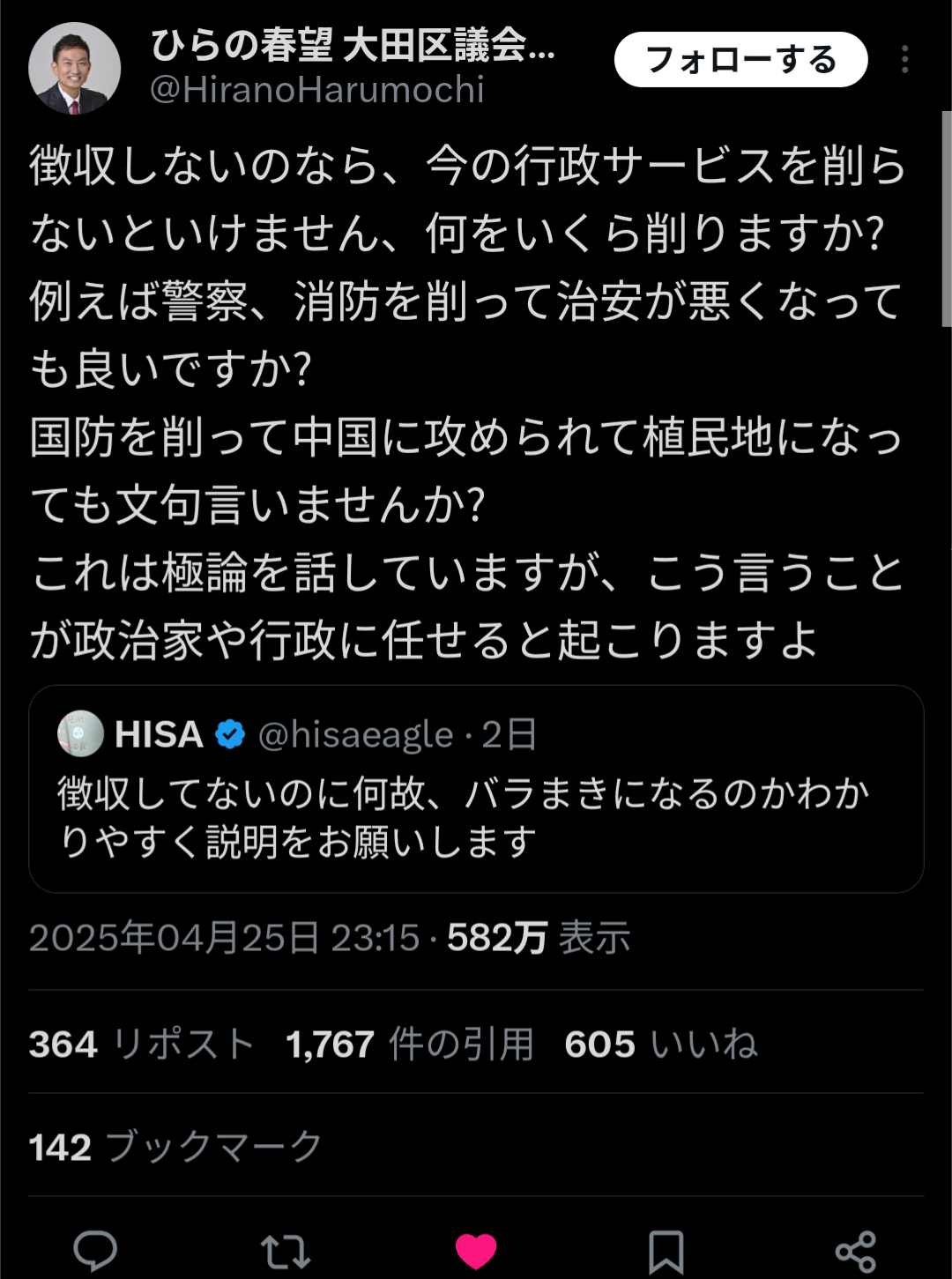Share this post
This screenshot has width=952, height=1279.
(855, 1250)
